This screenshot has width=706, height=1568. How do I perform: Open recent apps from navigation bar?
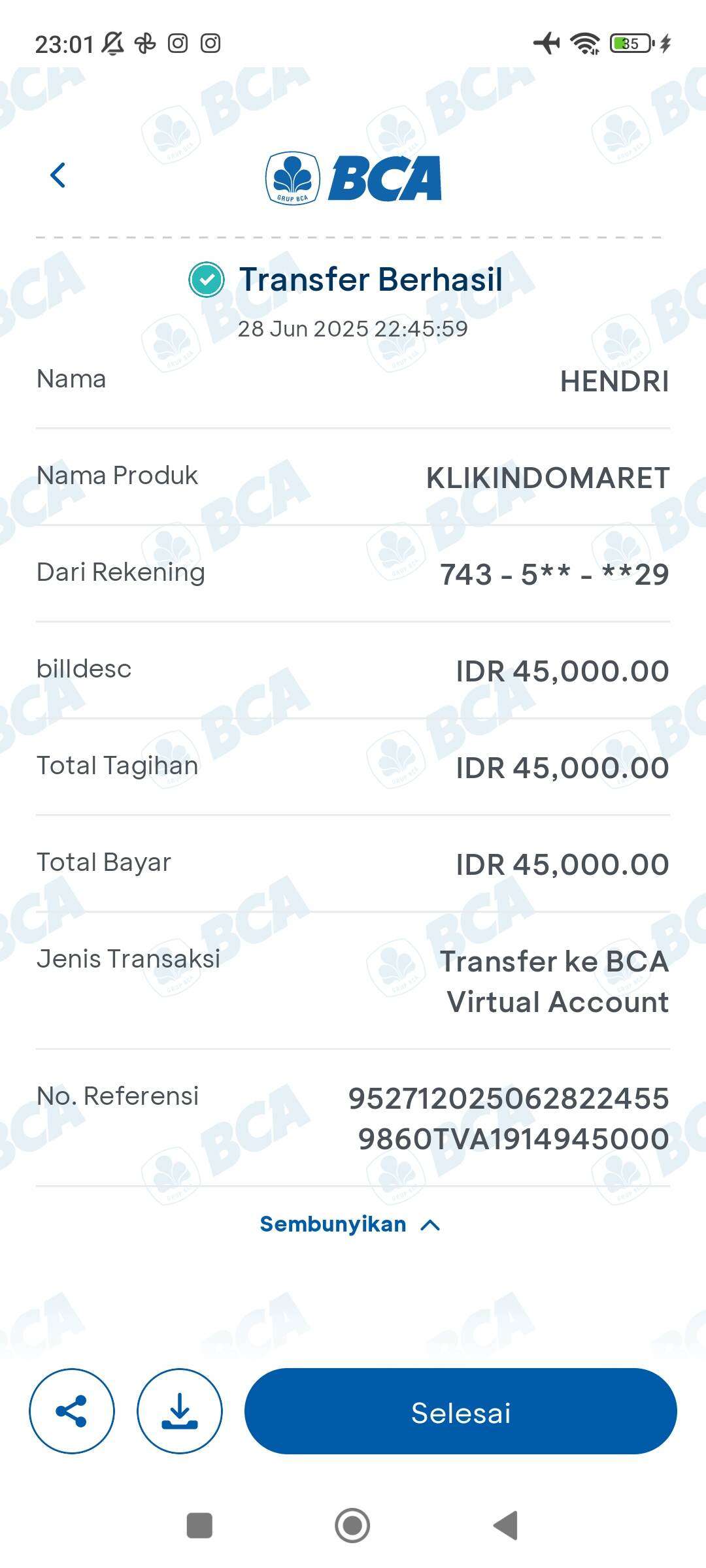(199, 1526)
